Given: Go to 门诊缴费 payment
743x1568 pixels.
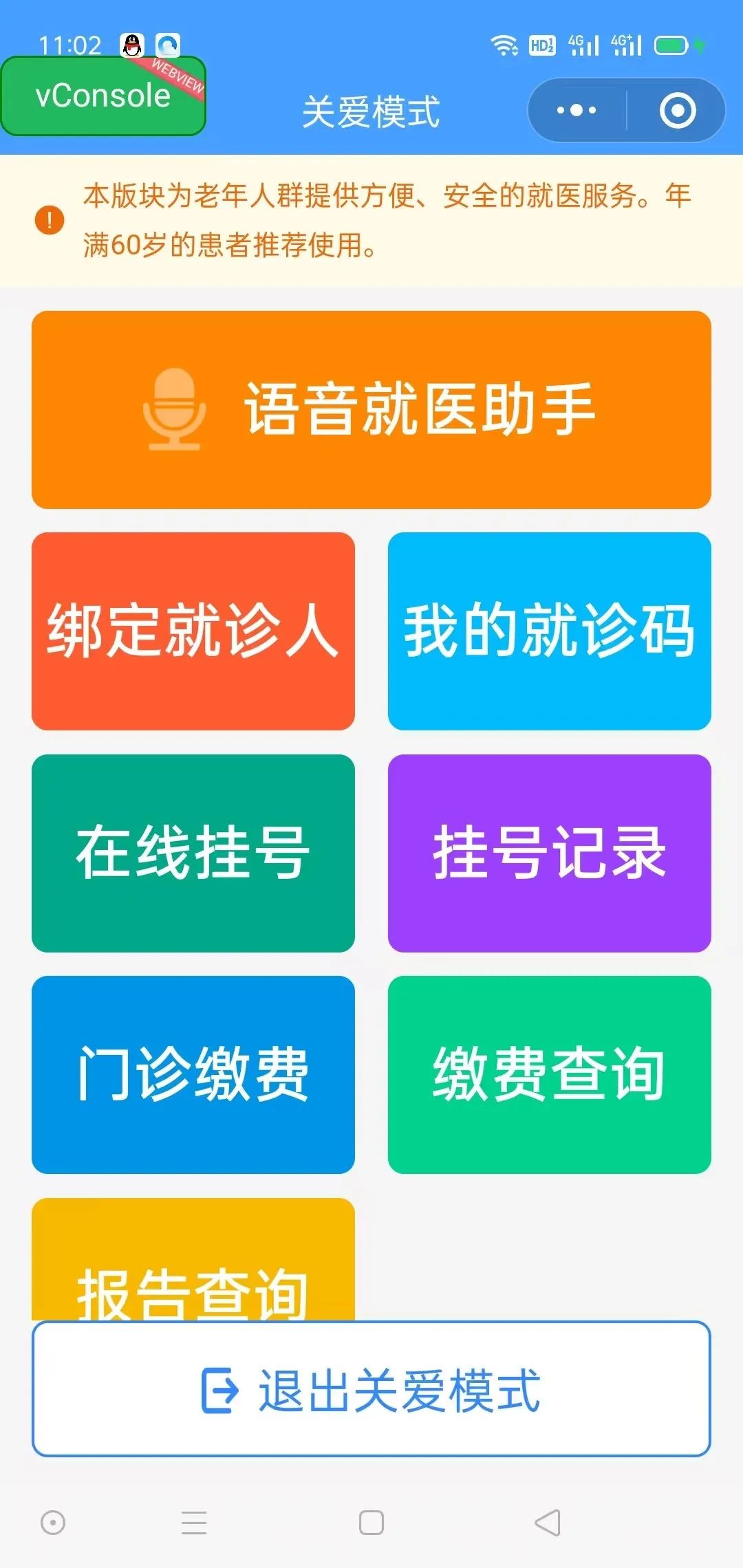Looking at the screenshot, I should point(193,1075).
